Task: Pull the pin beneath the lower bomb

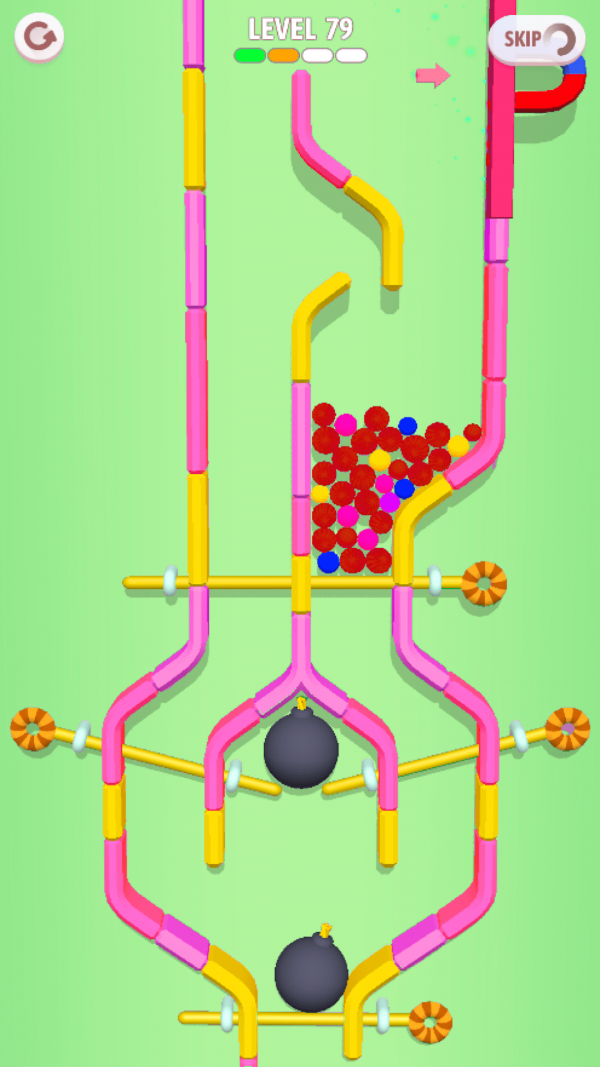Action: point(430,1022)
